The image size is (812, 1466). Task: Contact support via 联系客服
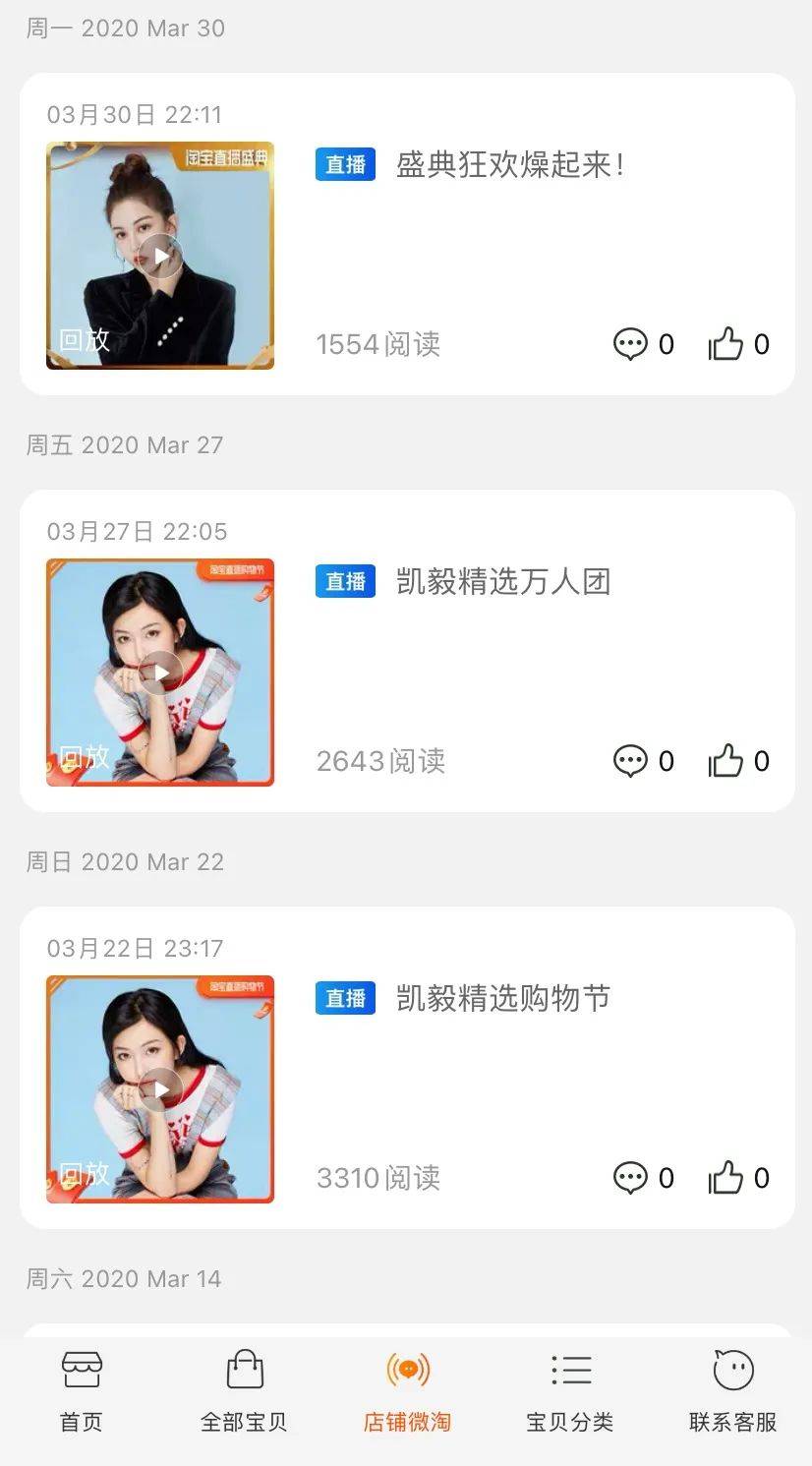click(x=732, y=1391)
